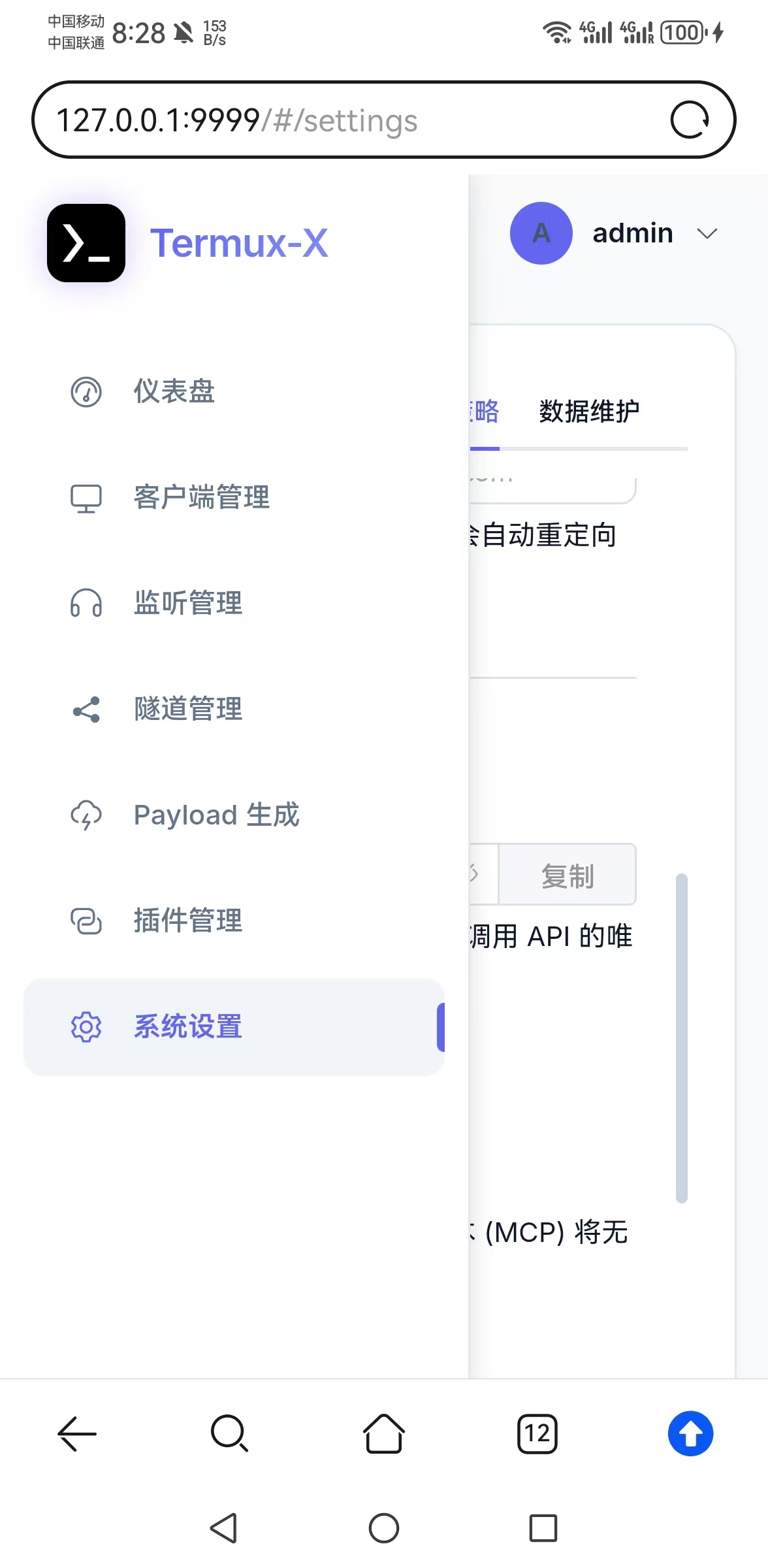Image resolution: width=768 pixels, height=1568 pixels.
Task: Open the 系统设置 menu item
Action: 187,1026
